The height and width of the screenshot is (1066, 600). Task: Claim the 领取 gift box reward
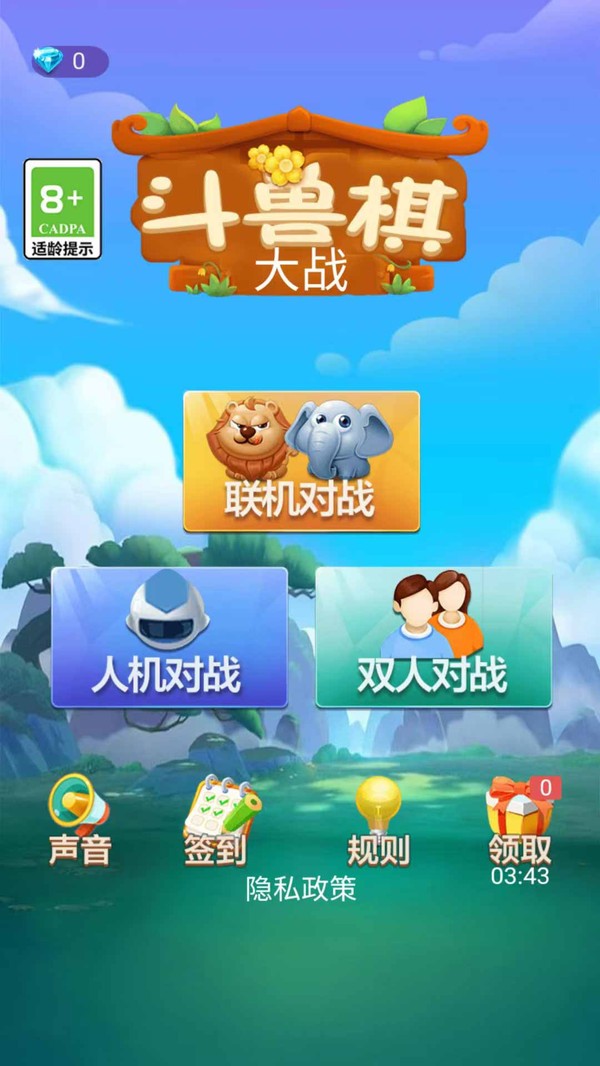(x=521, y=821)
